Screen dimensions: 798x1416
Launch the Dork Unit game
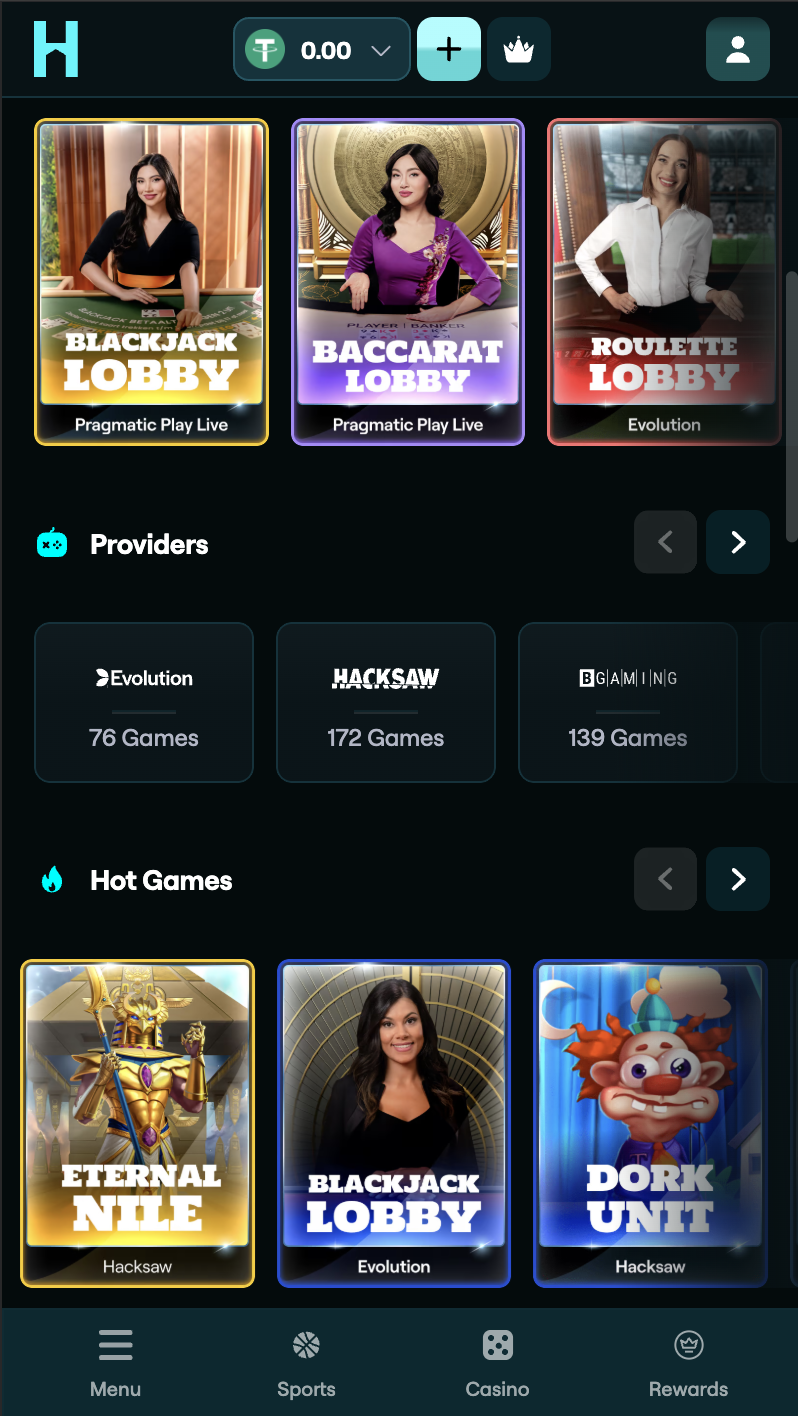click(650, 1122)
